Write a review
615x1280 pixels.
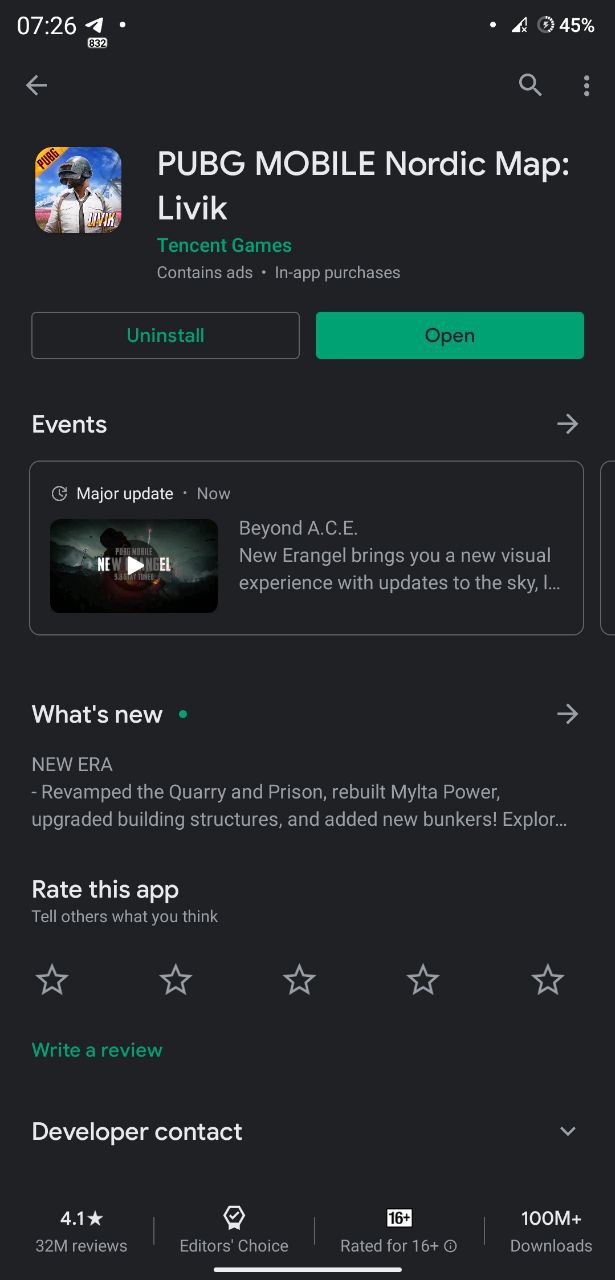coord(97,1050)
